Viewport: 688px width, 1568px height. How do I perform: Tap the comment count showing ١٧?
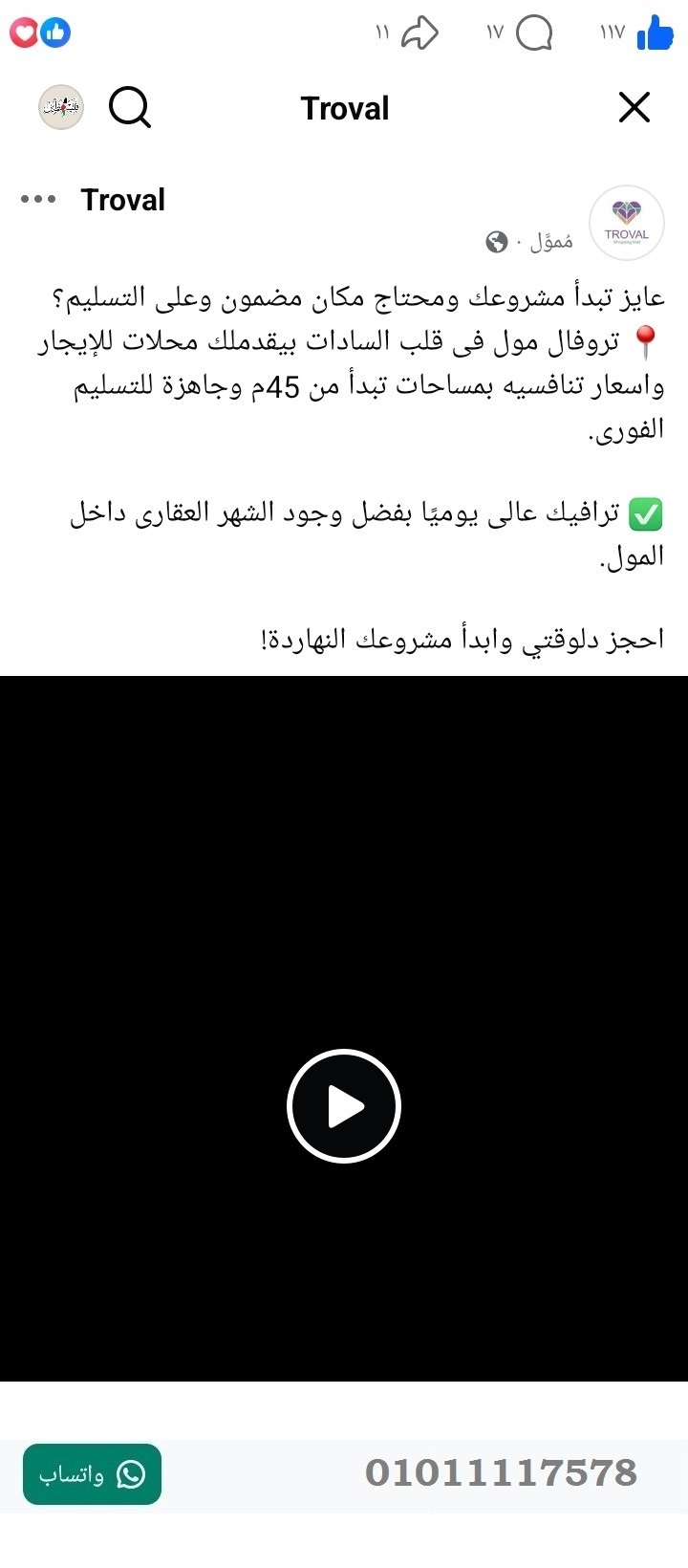(493, 32)
